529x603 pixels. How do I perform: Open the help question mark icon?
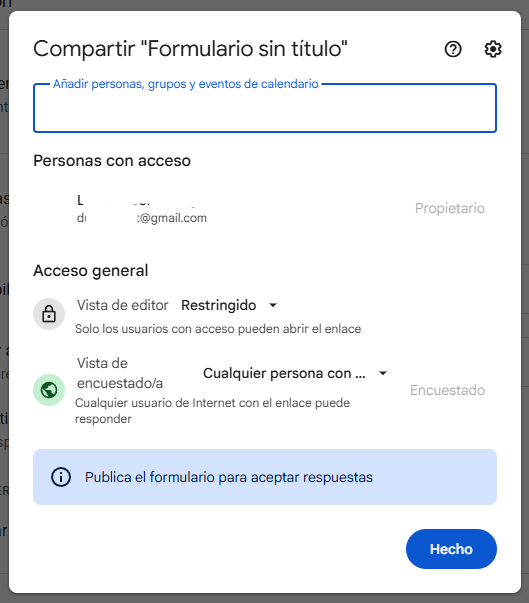tap(453, 49)
